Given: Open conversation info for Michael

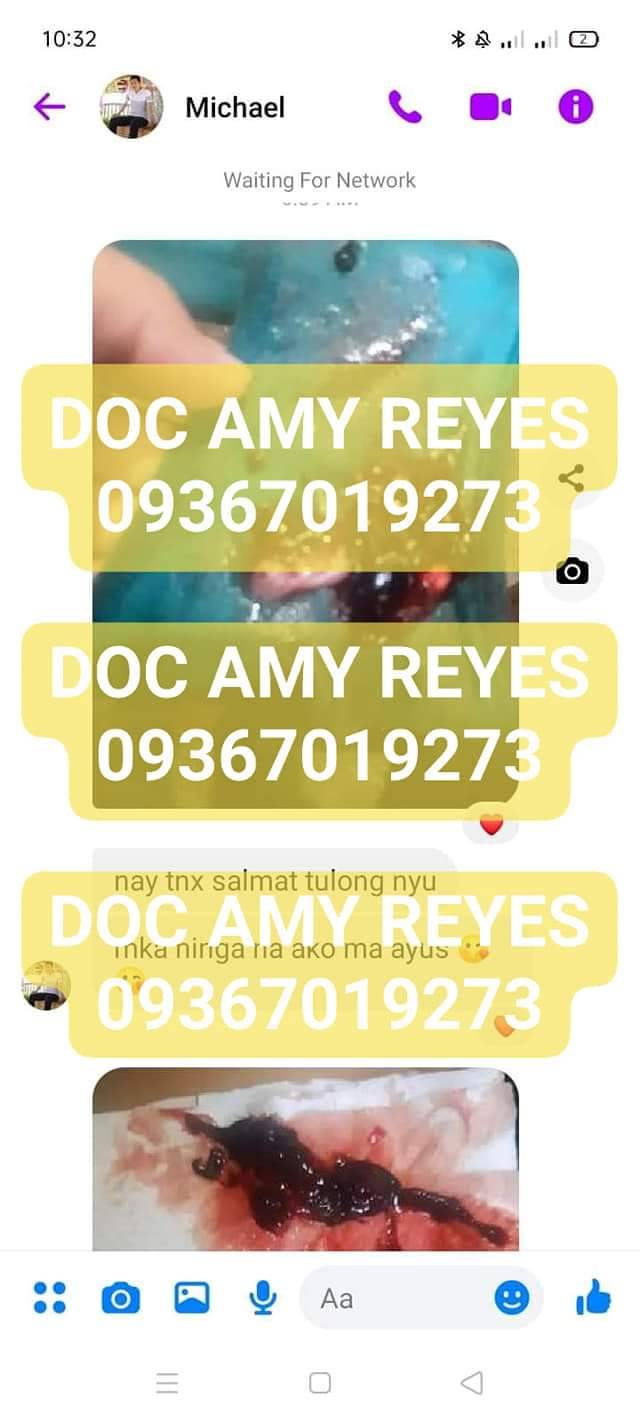Looking at the screenshot, I should click(x=575, y=107).
